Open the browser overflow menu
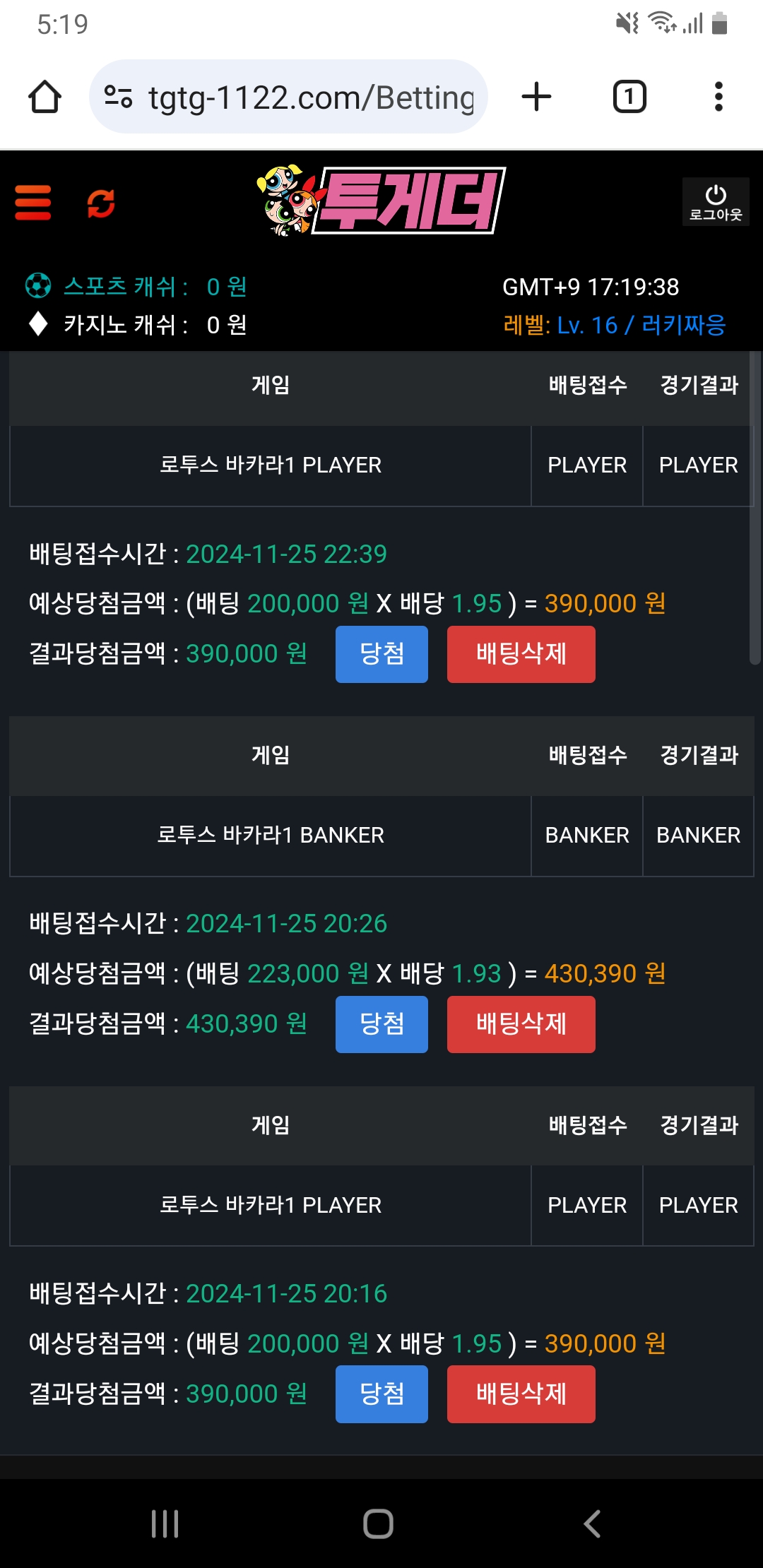Screen dimensions: 763x1568 click(x=718, y=97)
